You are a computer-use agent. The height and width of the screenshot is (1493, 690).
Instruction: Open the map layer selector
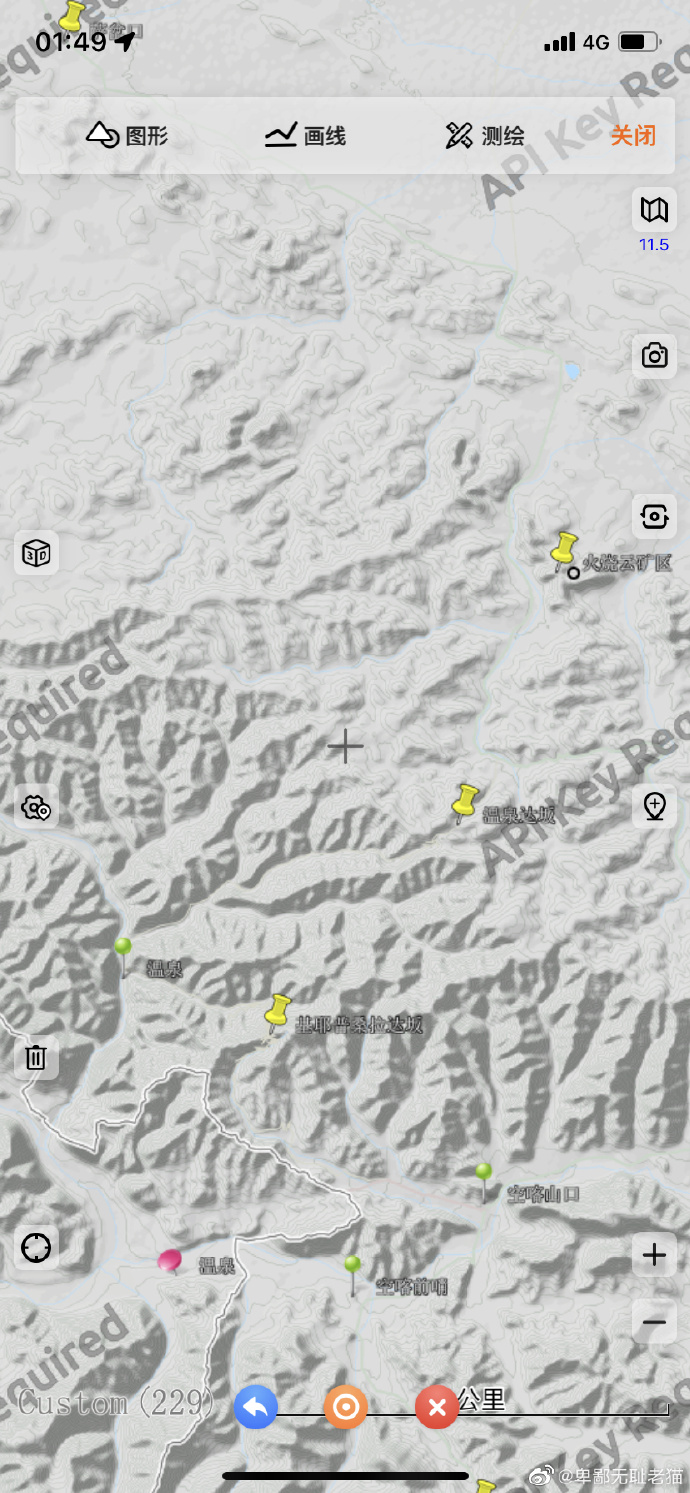point(654,210)
